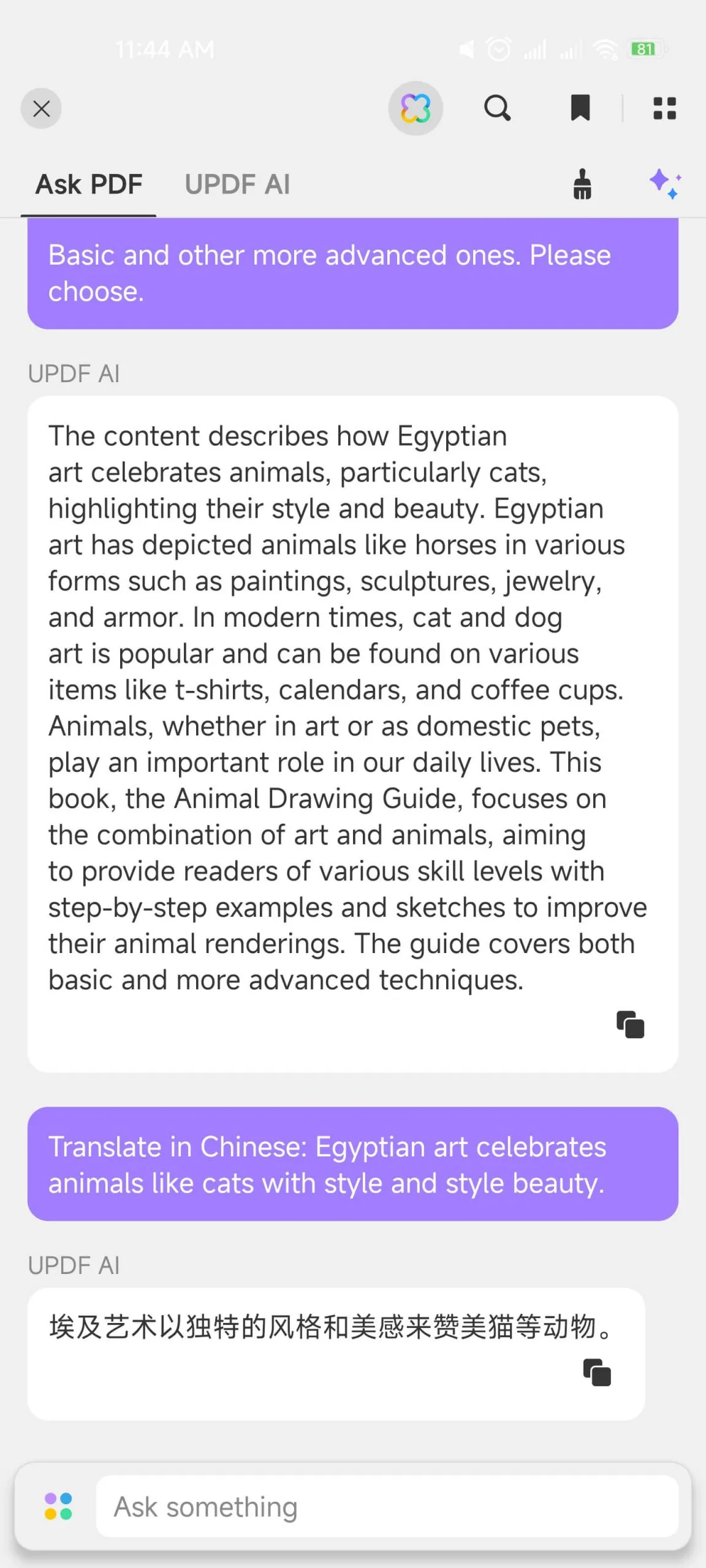Close the AI panel with X
The height and width of the screenshot is (1568, 706).
coord(41,109)
